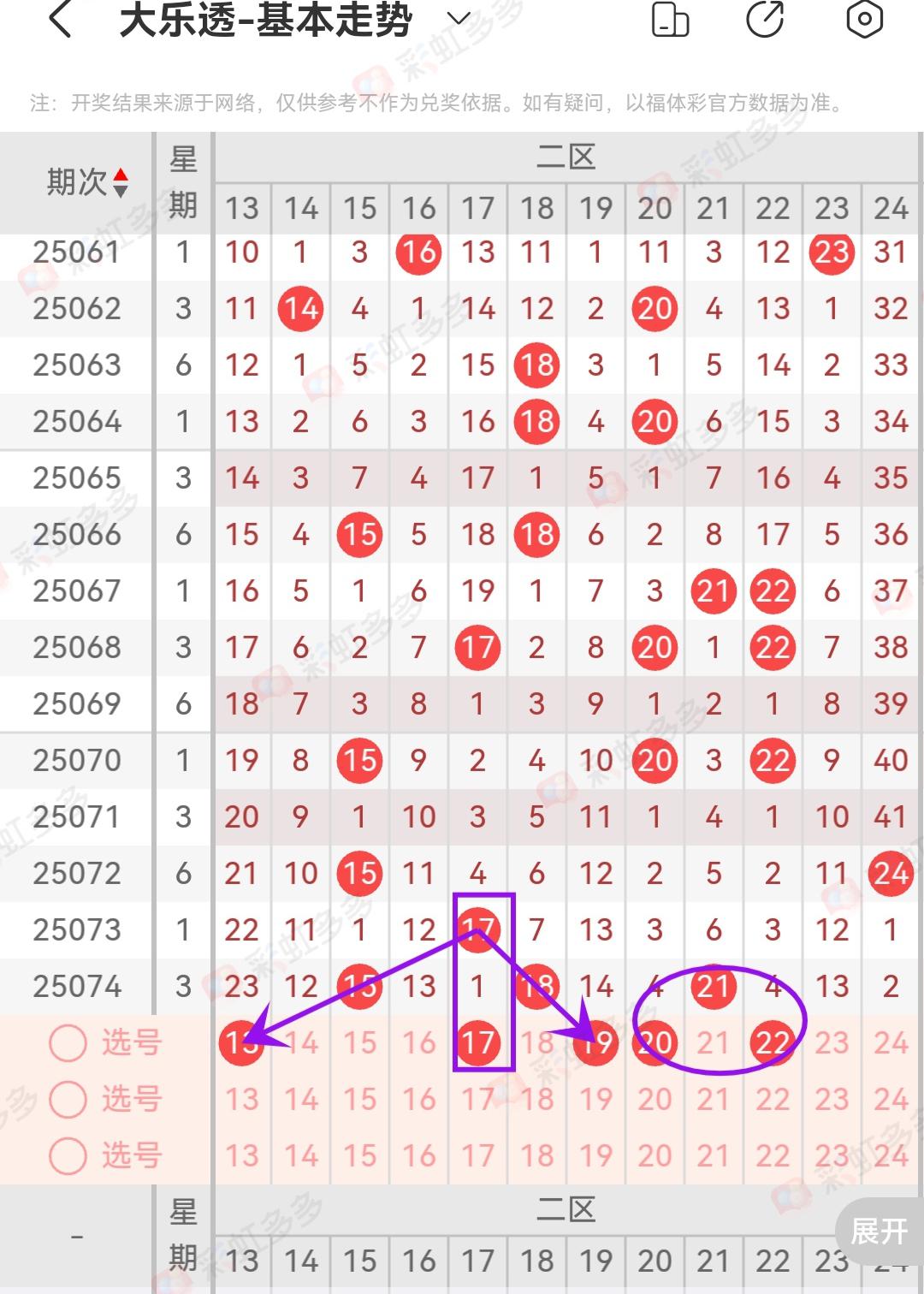The width and height of the screenshot is (924, 1294).
Task: Open the hexagon settings icon
Action: [x=864, y=19]
